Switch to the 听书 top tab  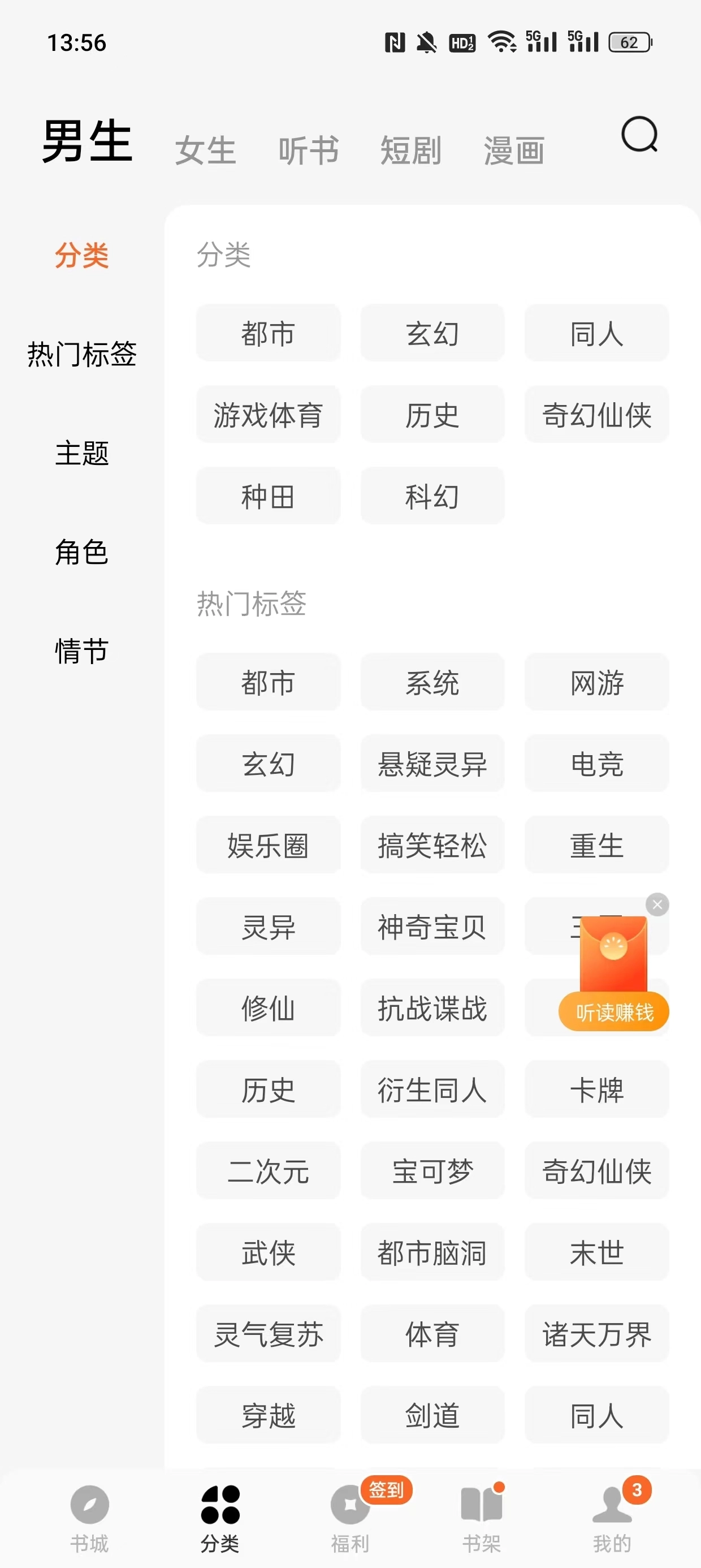pyautogui.click(x=308, y=150)
